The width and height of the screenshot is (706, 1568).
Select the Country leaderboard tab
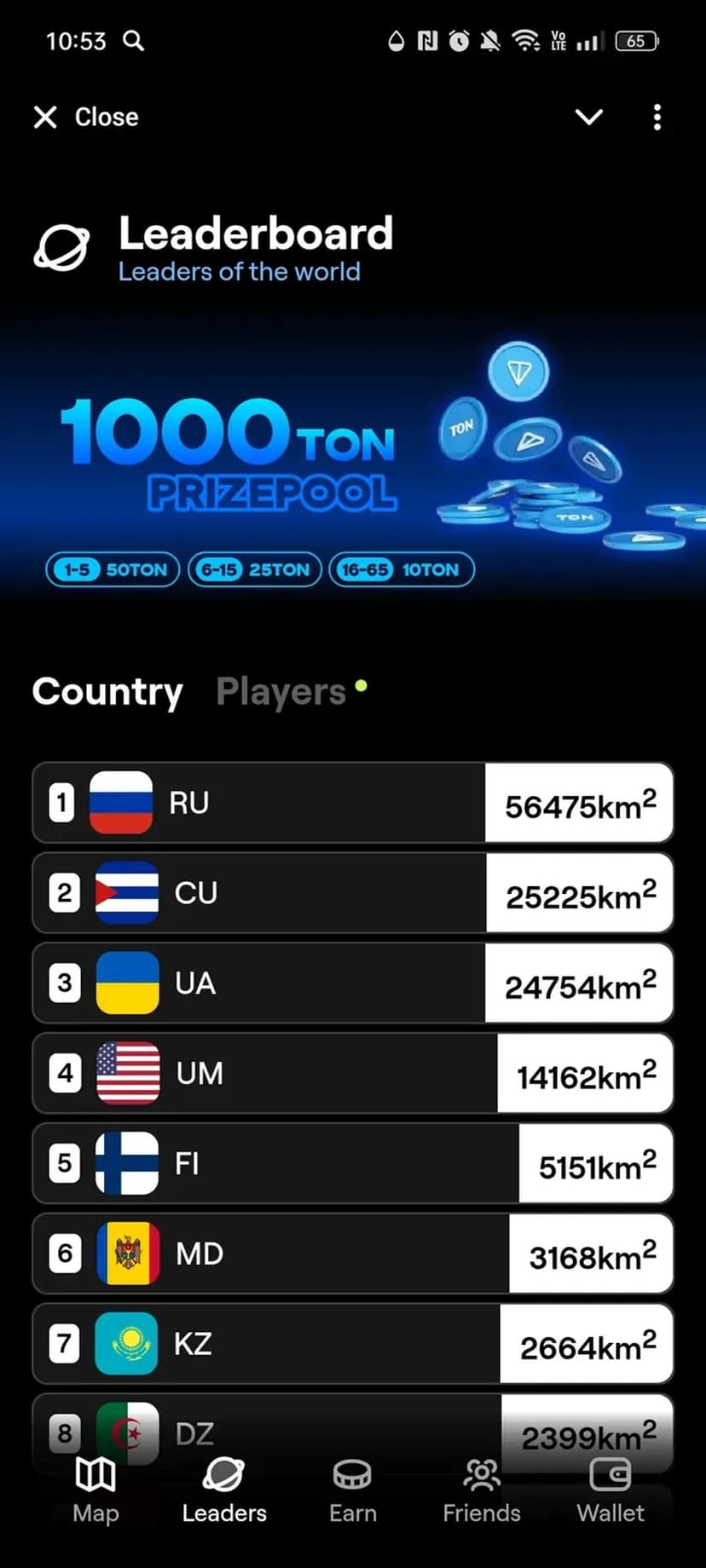pyautogui.click(x=107, y=692)
